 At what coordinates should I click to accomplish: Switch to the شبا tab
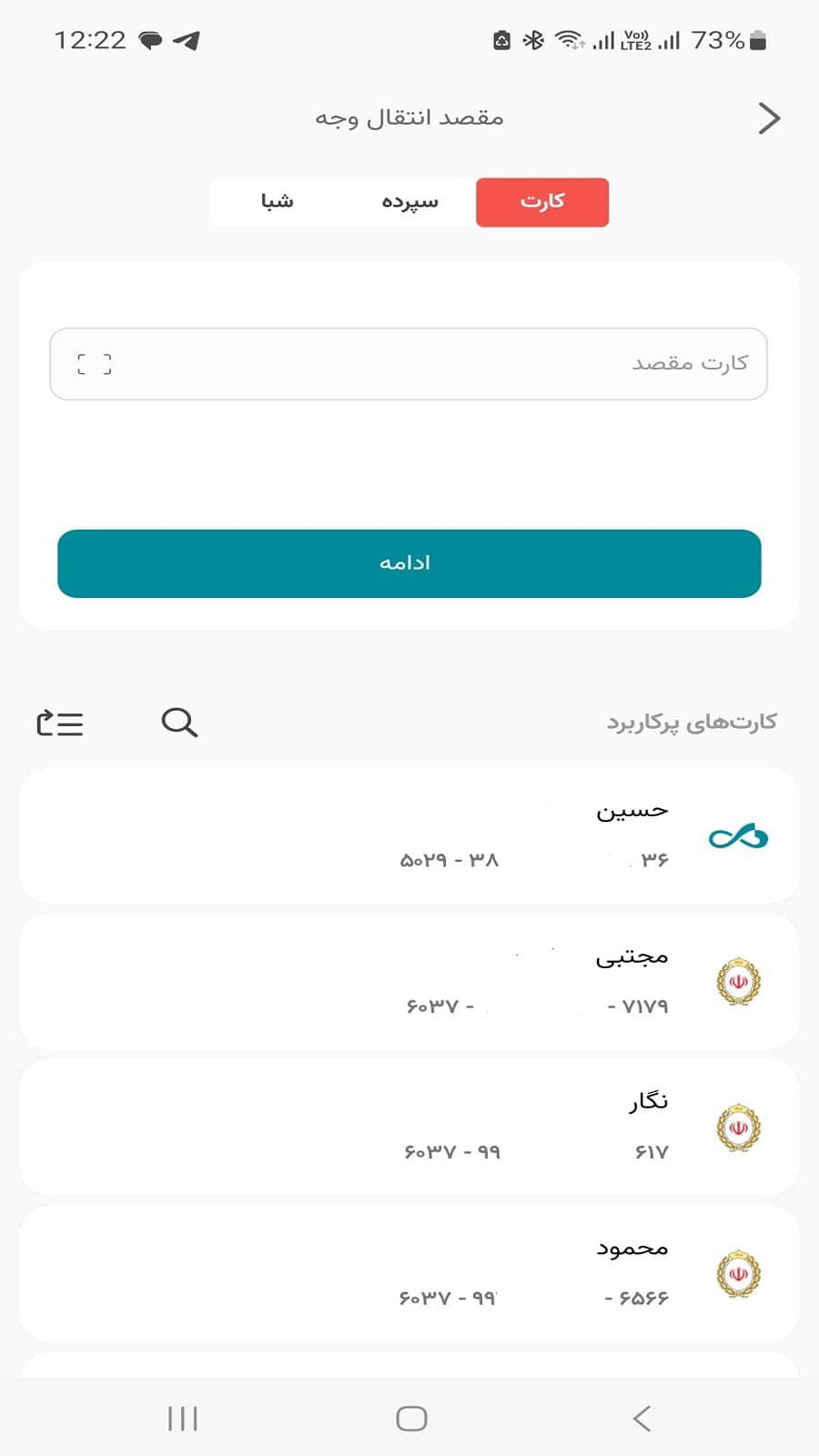pyautogui.click(x=277, y=201)
